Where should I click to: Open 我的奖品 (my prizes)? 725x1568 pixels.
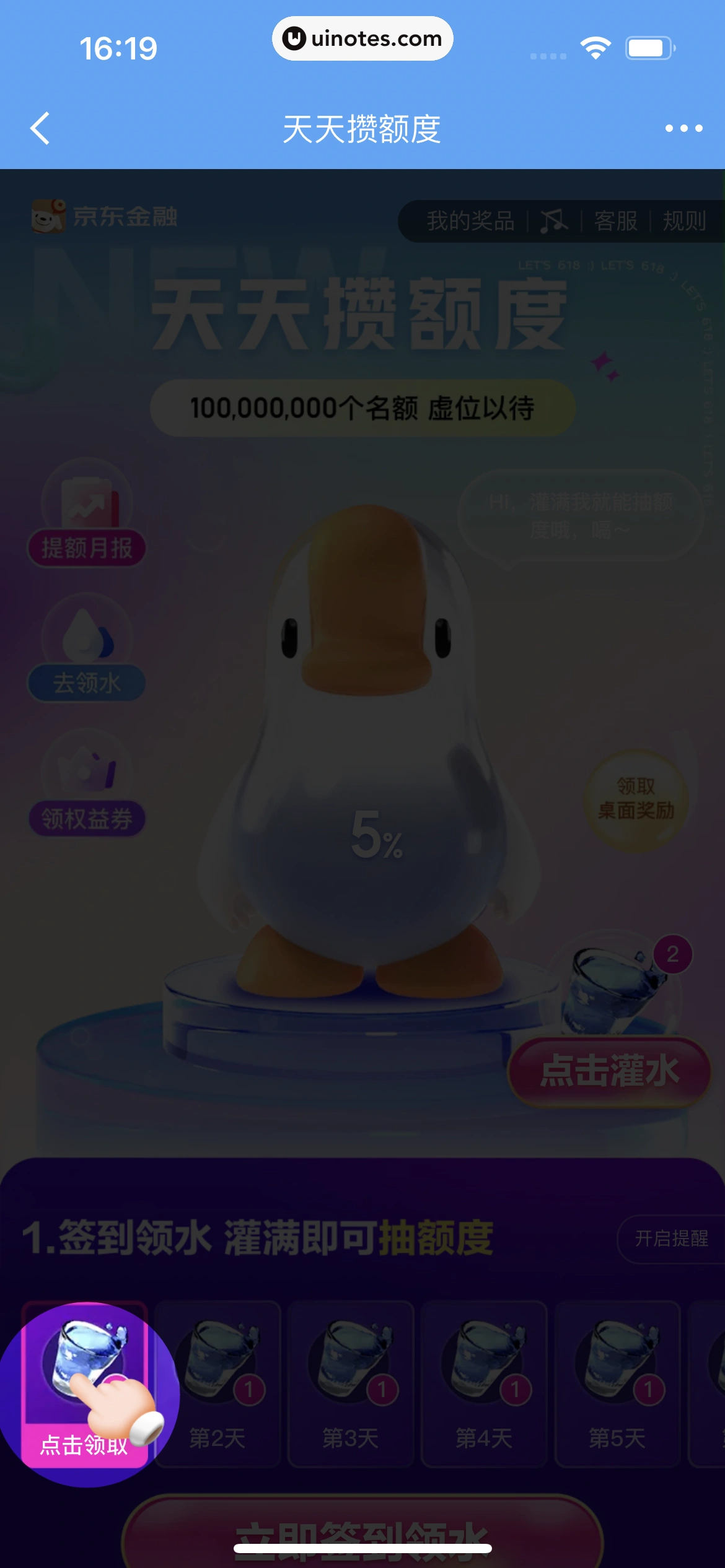(x=470, y=221)
